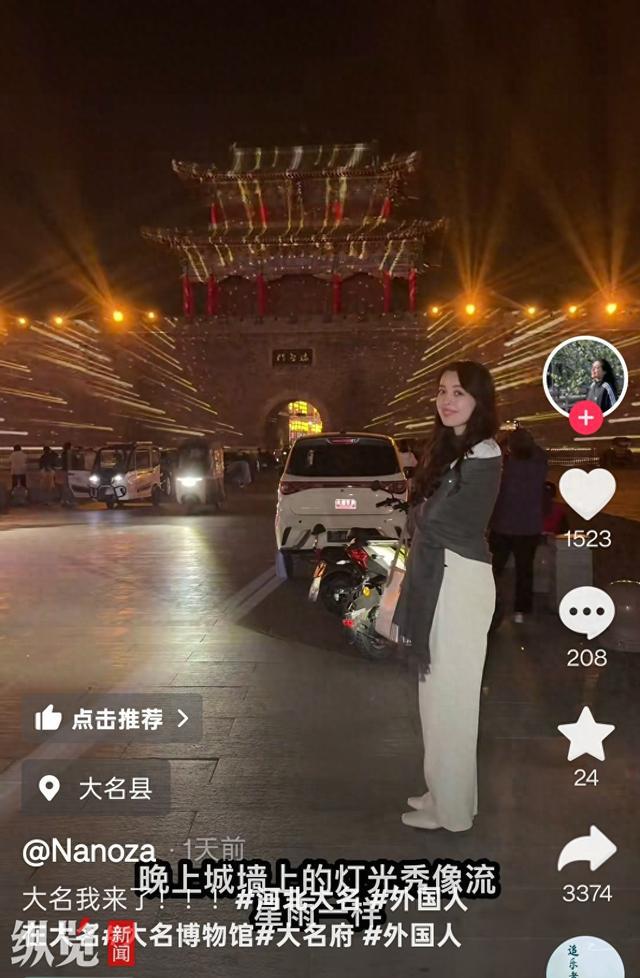Image resolution: width=640 pixels, height=978 pixels.
Task: Open the @Nanoza username
Action: point(89,851)
